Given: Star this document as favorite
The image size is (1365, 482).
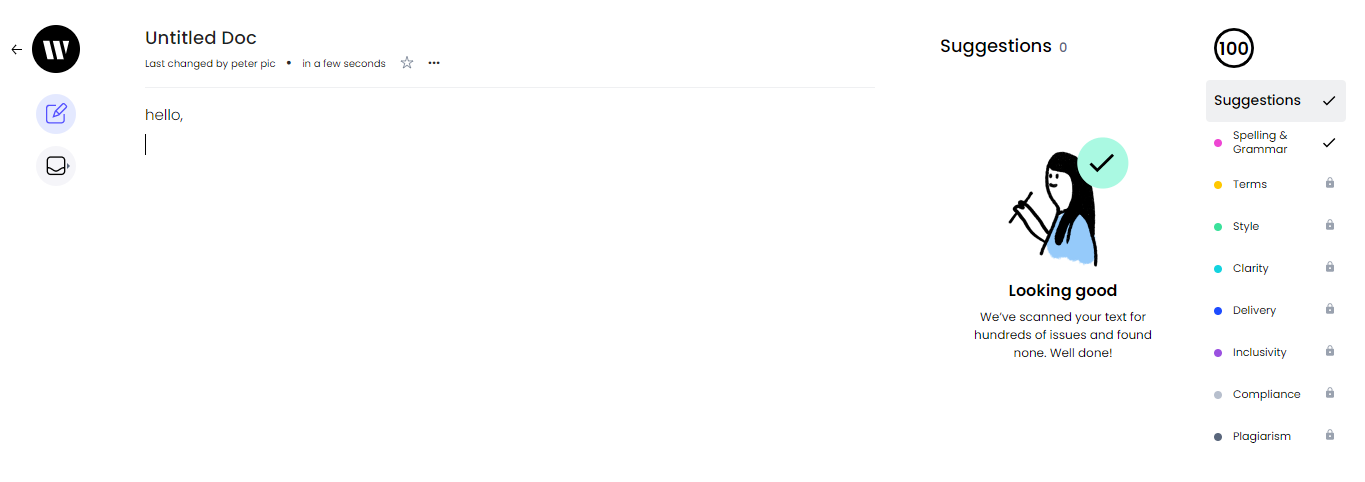Looking at the screenshot, I should [407, 63].
